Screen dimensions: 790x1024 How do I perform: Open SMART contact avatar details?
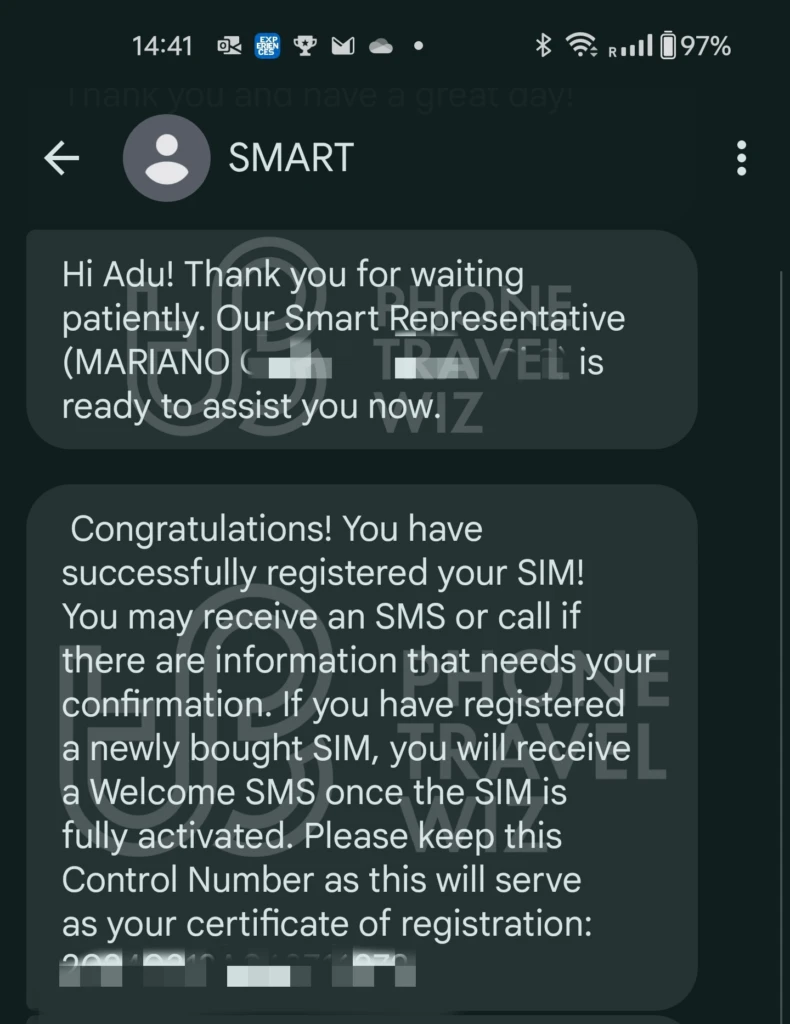[166, 158]
